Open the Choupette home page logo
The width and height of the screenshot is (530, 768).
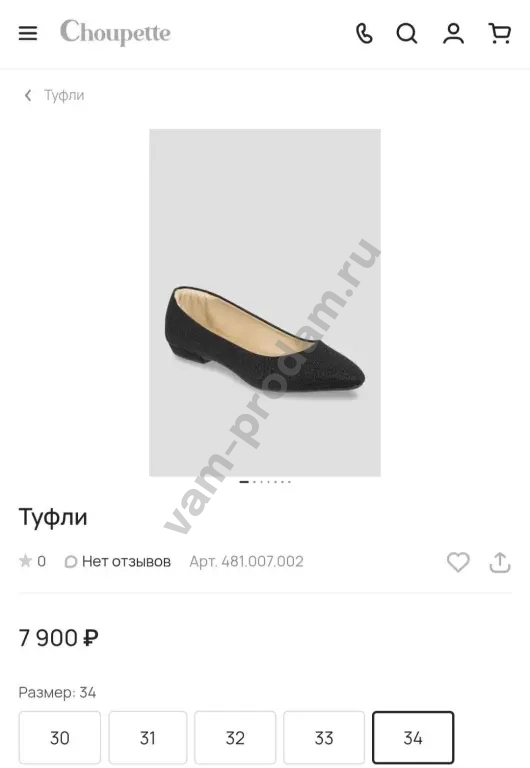tap(115, 33)
